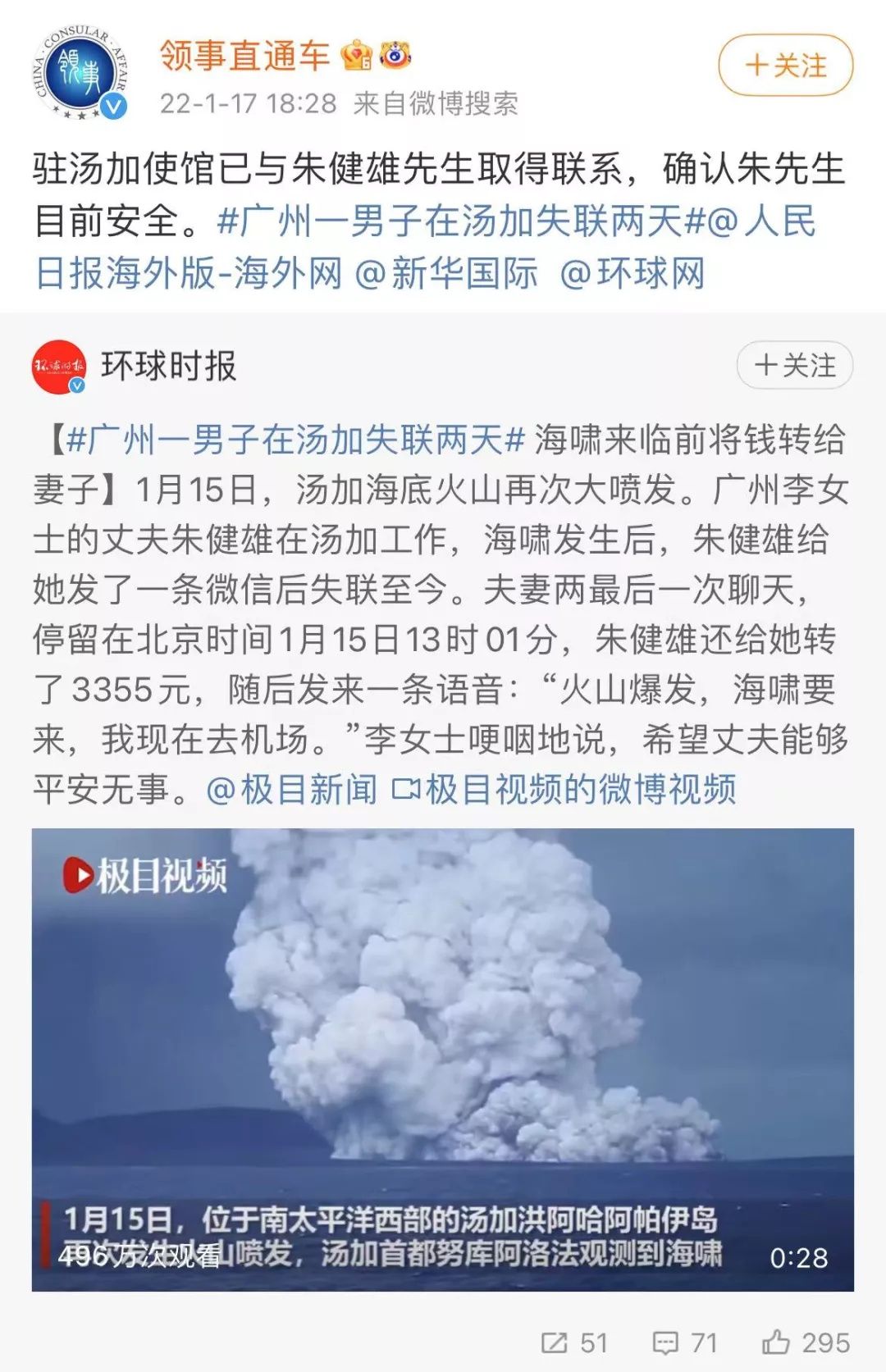This screenshot has width=886, height=1372.
Task: Like the post with 295 likes
Action: (x=806, y=1342)
